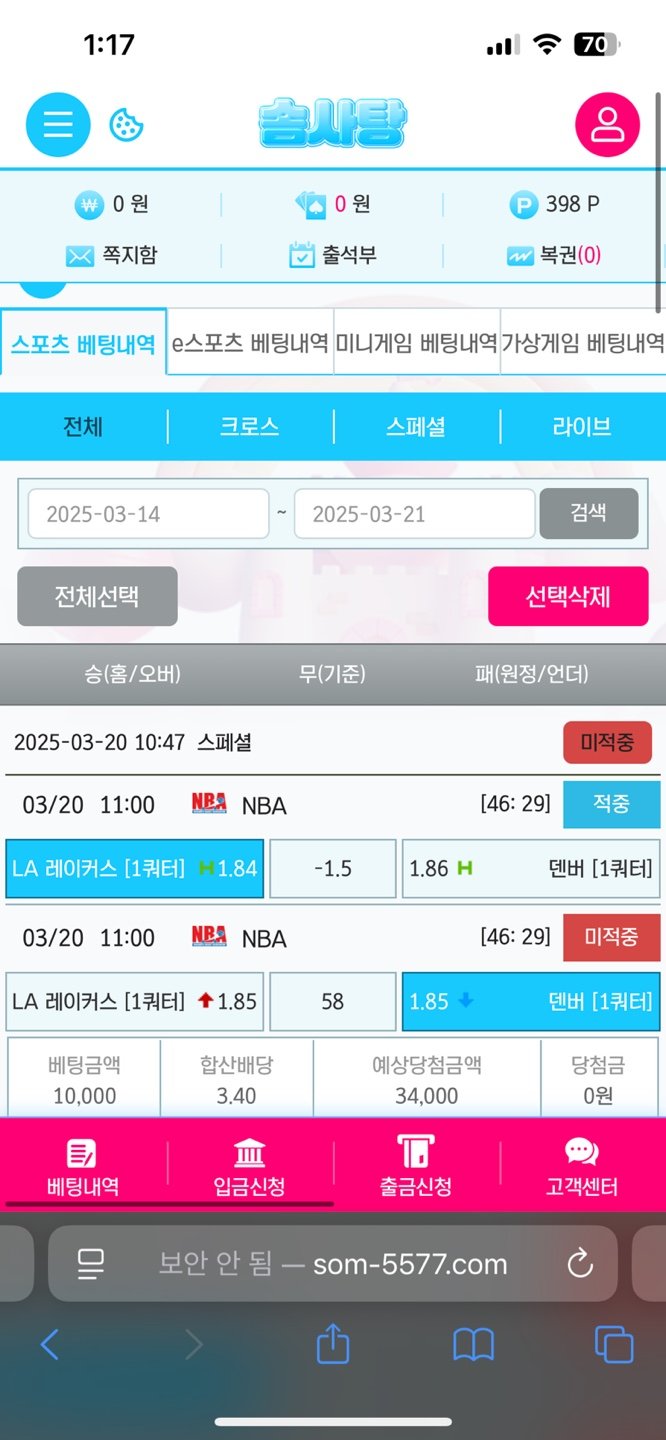The height and width of the screenshot is (1440, 666).
Task: Open 입금신청 deposit request
Action: coord(250,1168)
